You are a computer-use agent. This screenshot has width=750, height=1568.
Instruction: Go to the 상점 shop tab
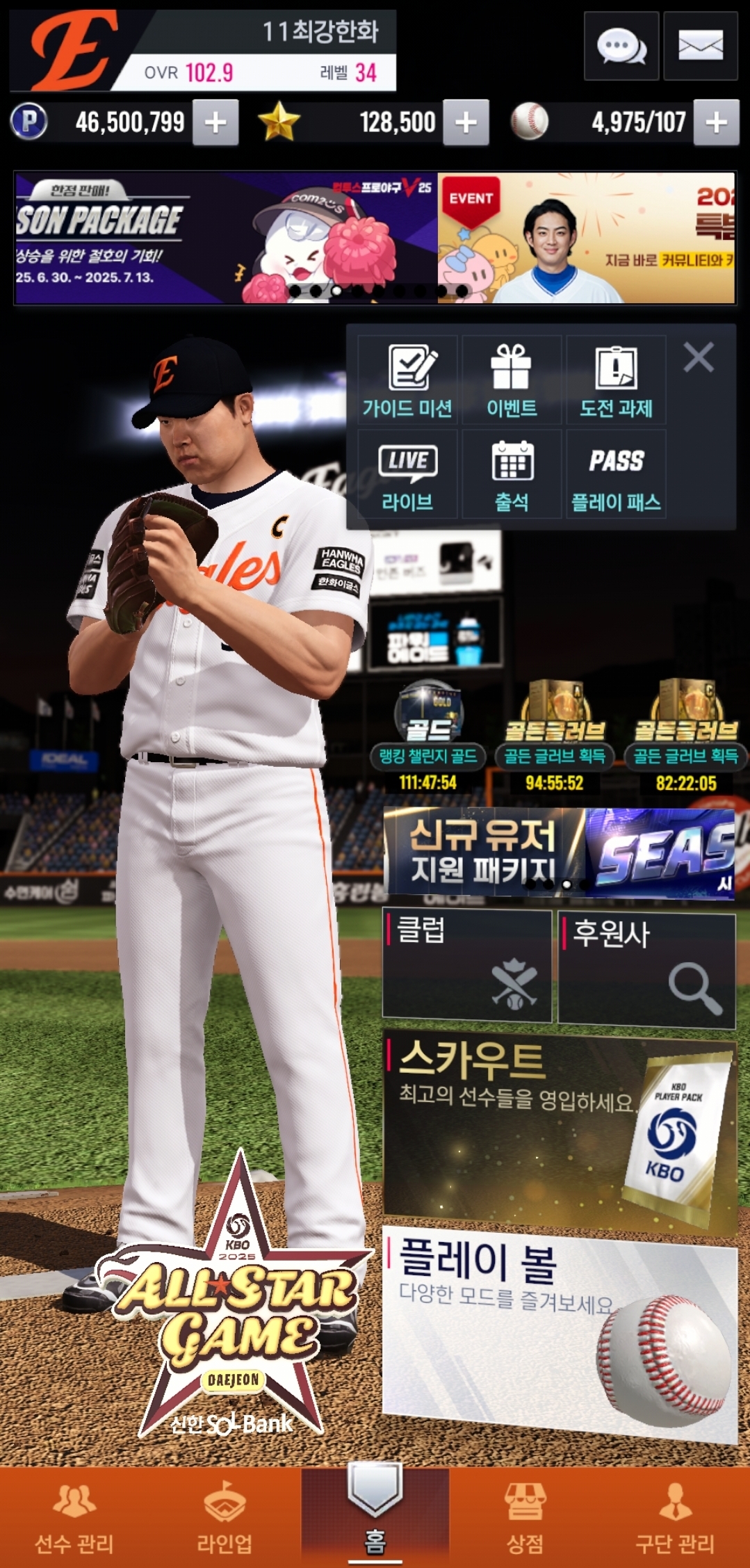click(525, 1519)
